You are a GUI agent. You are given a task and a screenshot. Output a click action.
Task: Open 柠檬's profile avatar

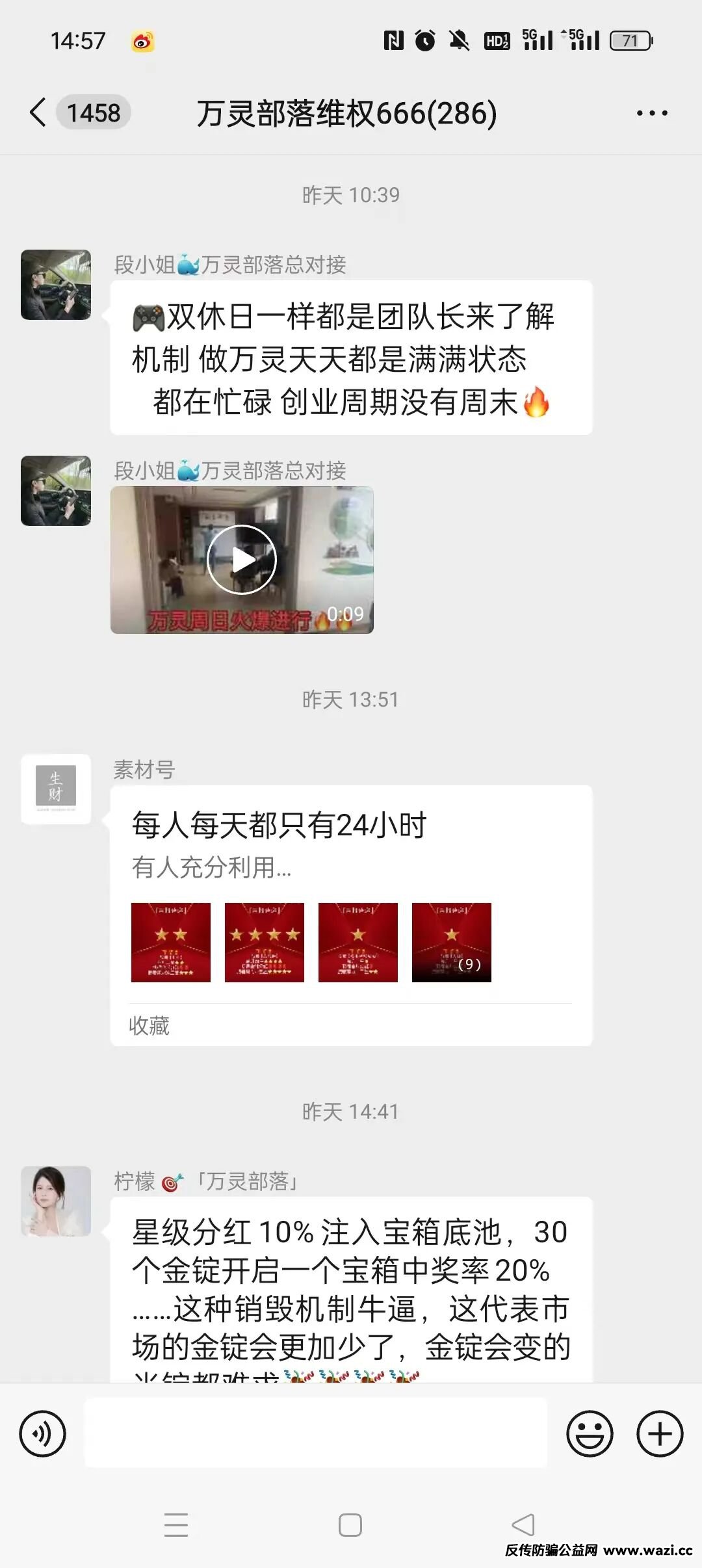tap(56, 1201)
